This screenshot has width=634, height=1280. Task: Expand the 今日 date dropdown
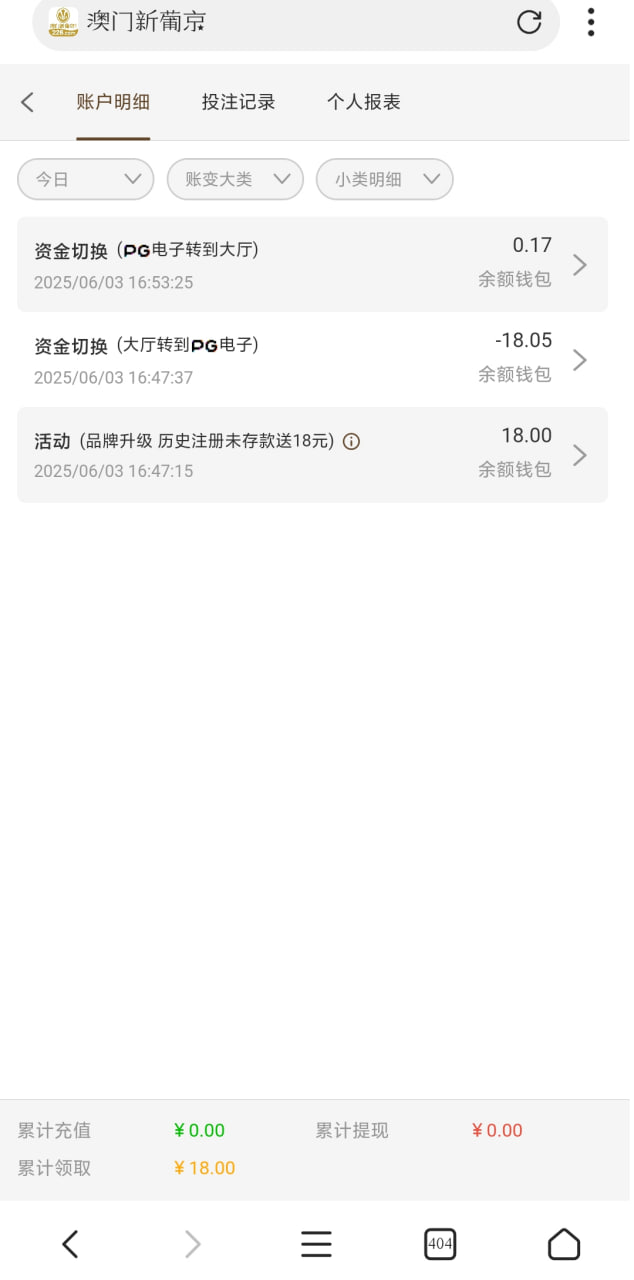[x=86, y=180]
